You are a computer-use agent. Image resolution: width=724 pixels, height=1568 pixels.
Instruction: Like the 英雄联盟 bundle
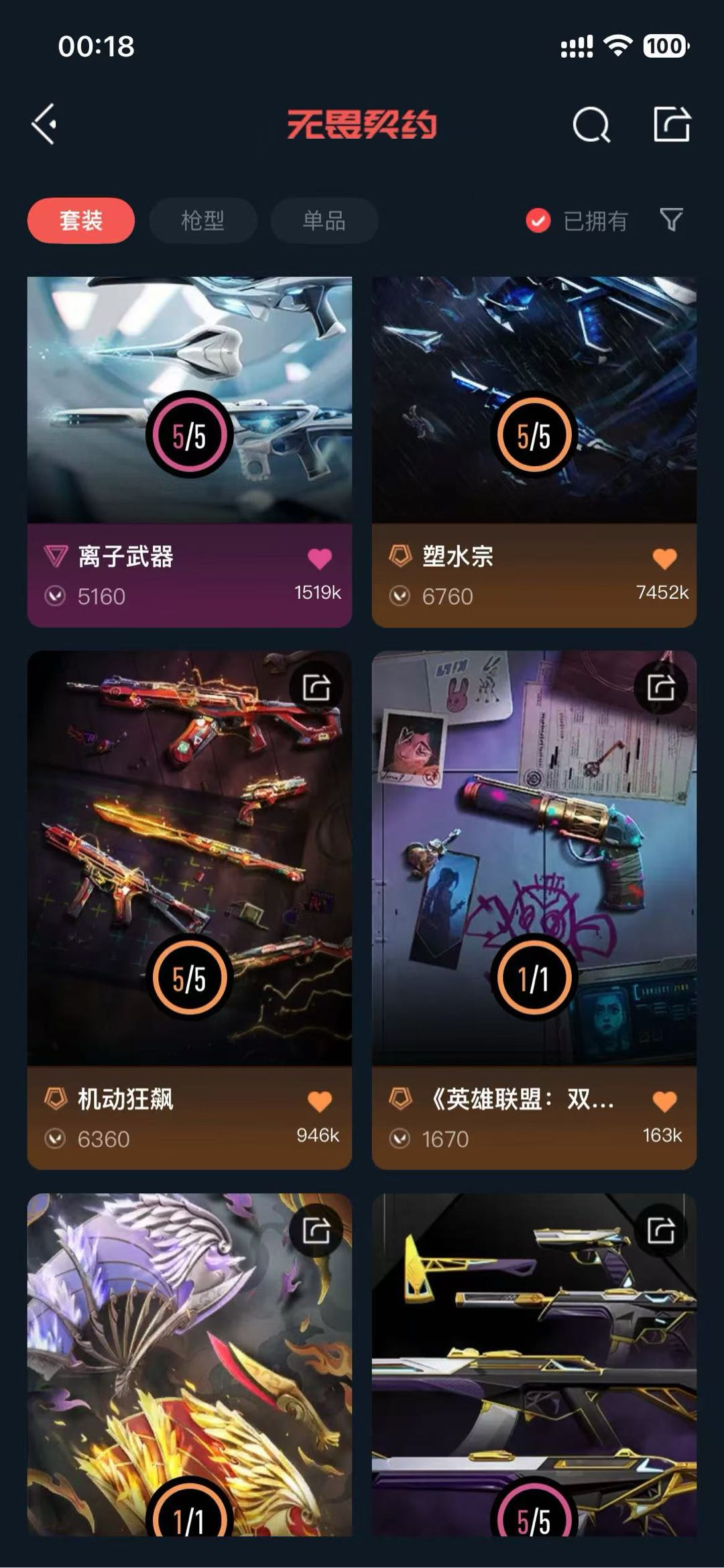(664, 1101)
